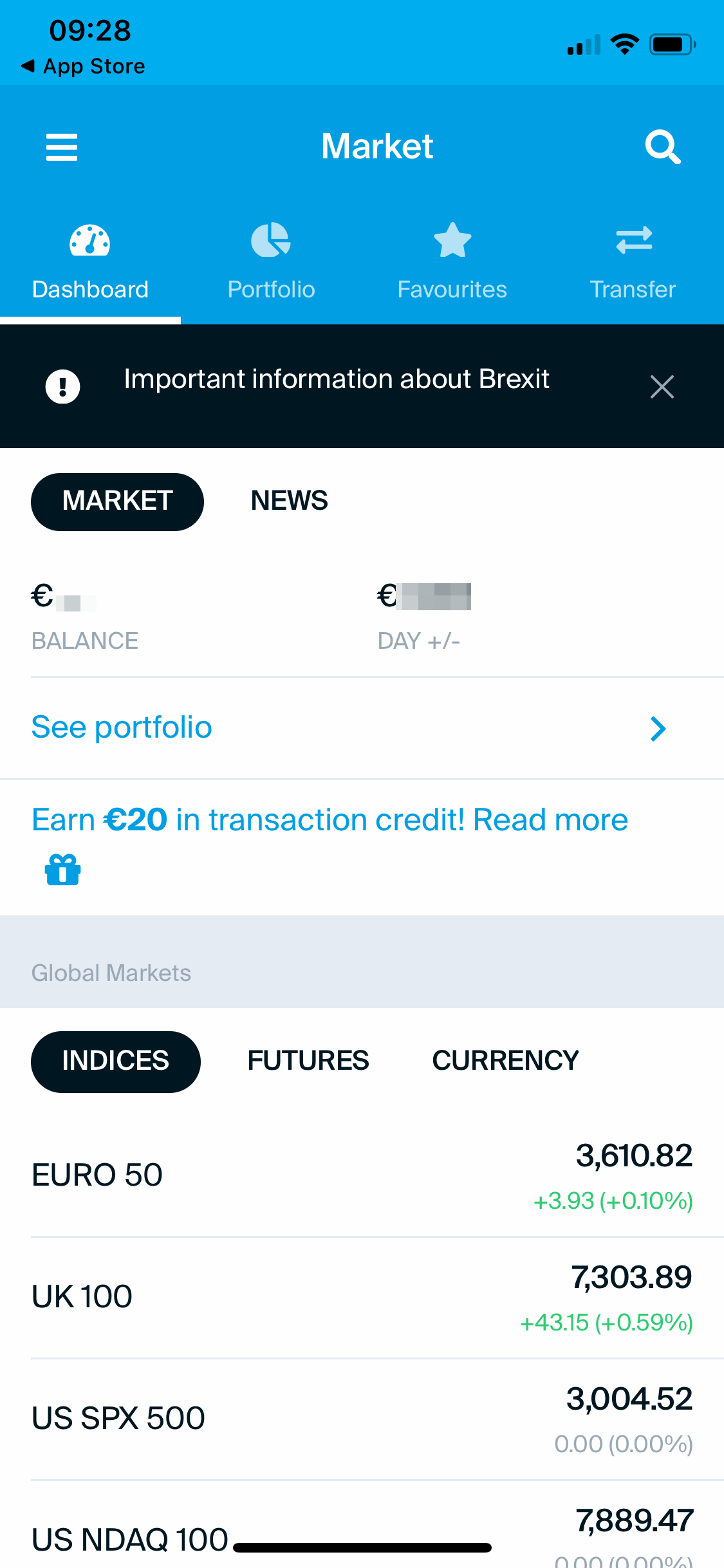Viewport: 724px width, 1568px height.
Task: Show FUTURES in Global Markets
Action: 308,1061
